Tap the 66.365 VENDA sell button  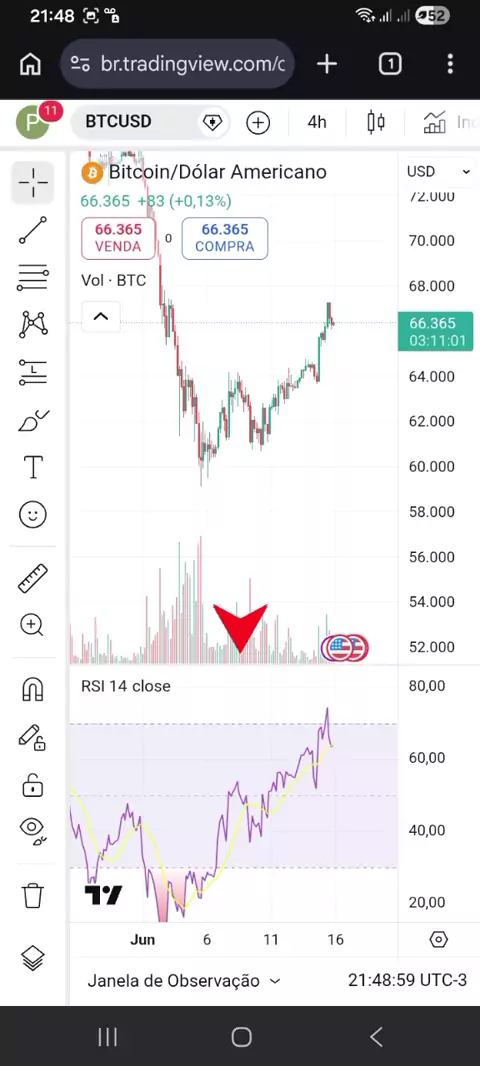[x=118, y=239]
